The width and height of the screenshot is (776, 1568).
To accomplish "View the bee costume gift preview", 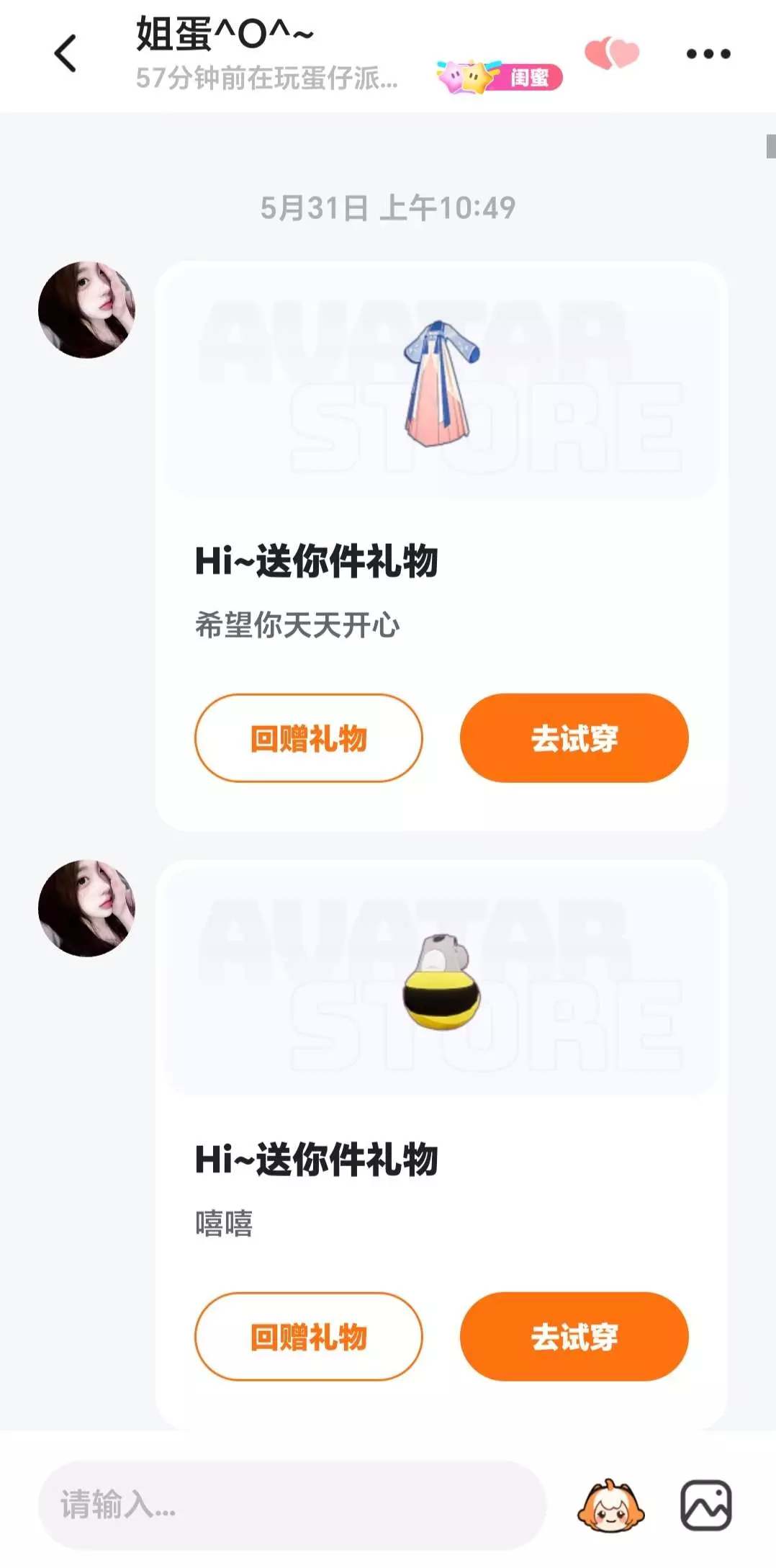I will pos(441,981).
